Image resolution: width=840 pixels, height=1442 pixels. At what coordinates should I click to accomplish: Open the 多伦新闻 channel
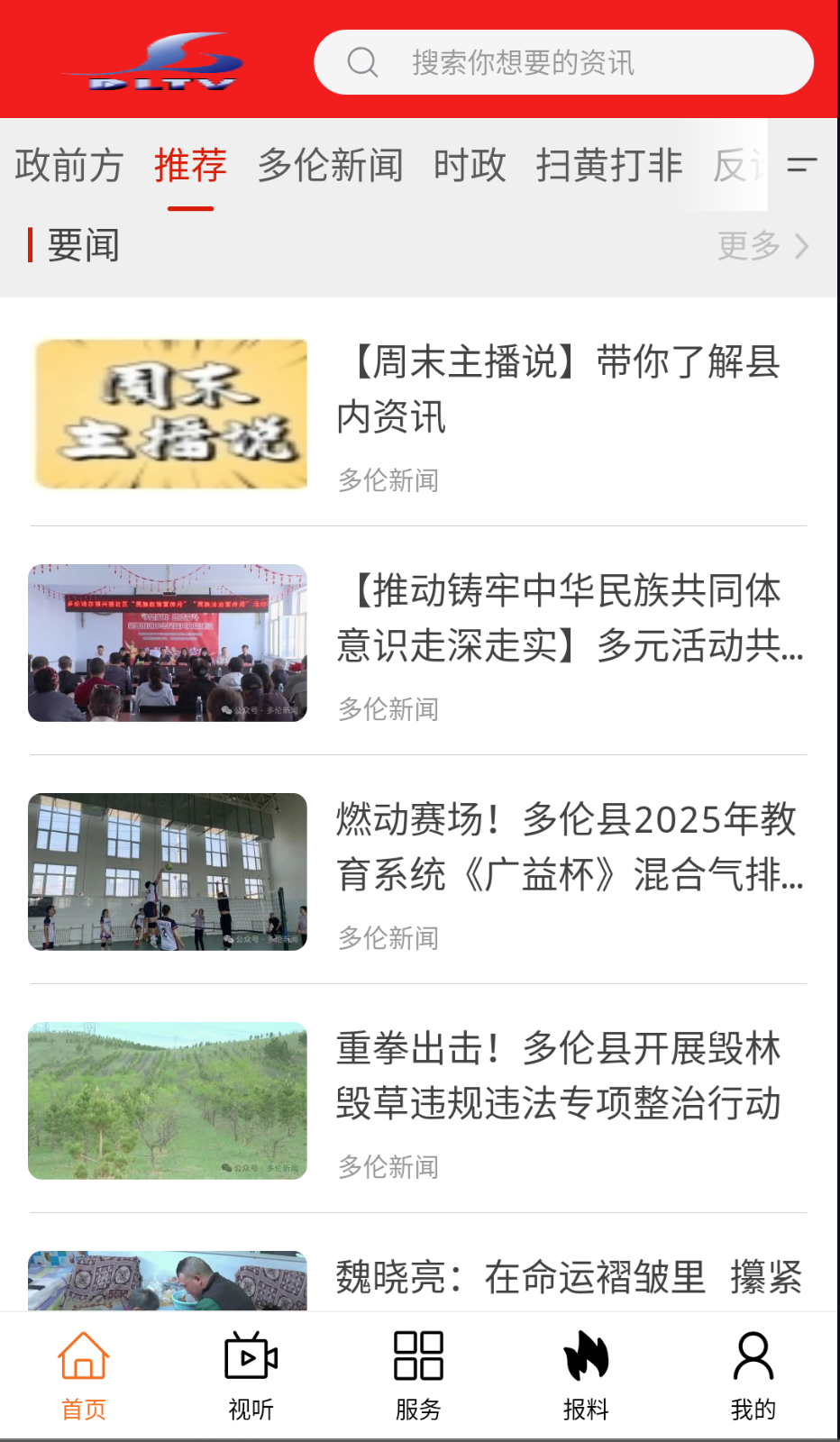pyautogui.click(x=331, y=165)
